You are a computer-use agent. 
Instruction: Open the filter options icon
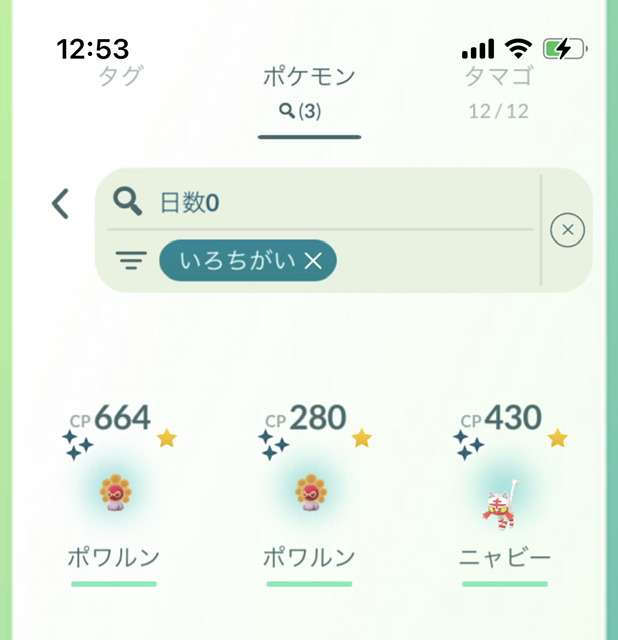(130, 261)
